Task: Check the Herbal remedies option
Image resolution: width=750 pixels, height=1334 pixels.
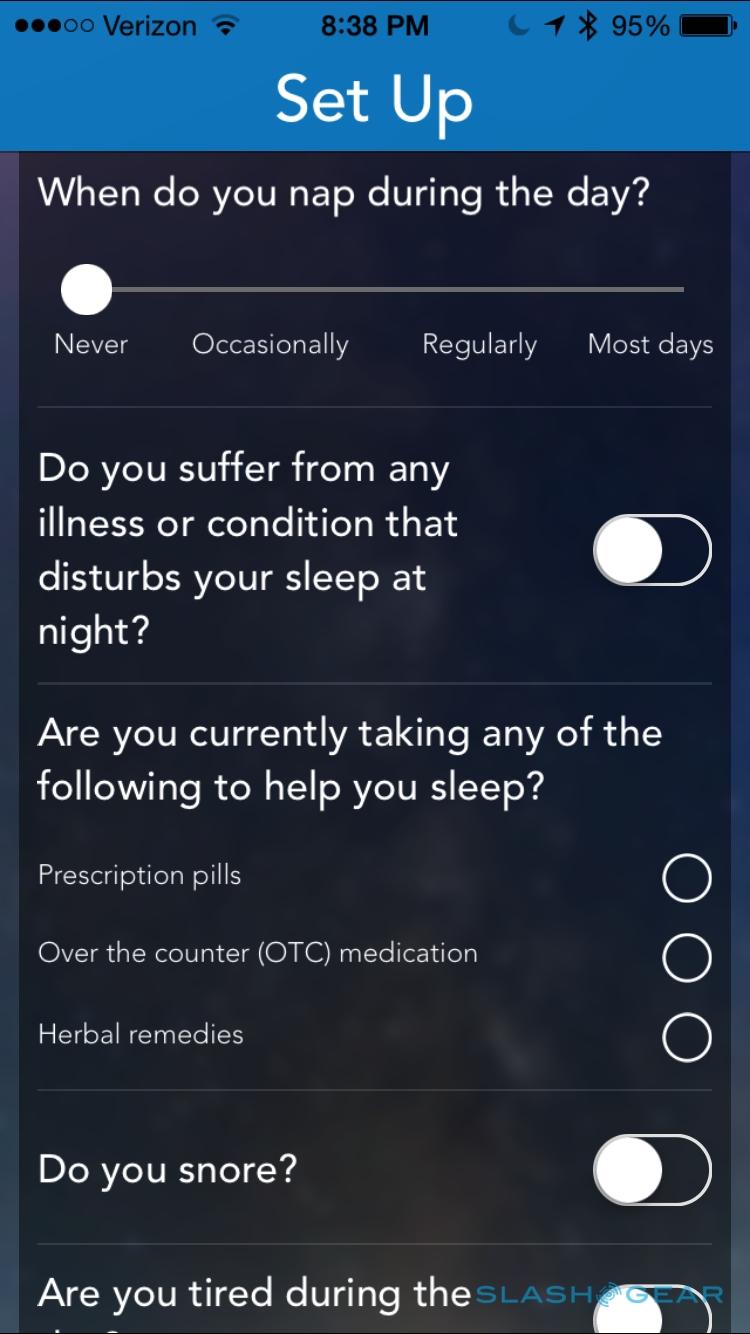Action: [686, 1036]
